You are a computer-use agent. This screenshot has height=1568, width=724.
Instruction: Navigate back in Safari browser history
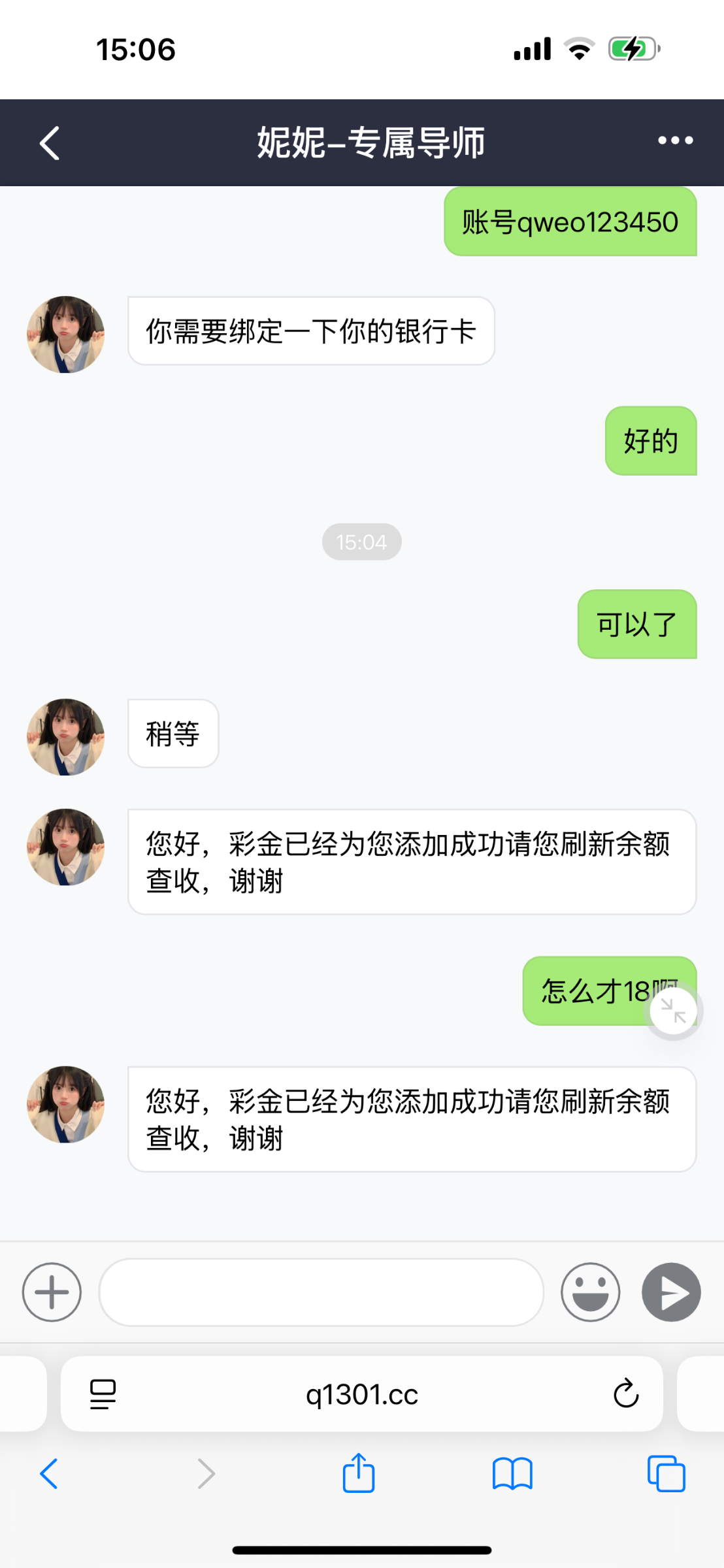click(49, 1474)
